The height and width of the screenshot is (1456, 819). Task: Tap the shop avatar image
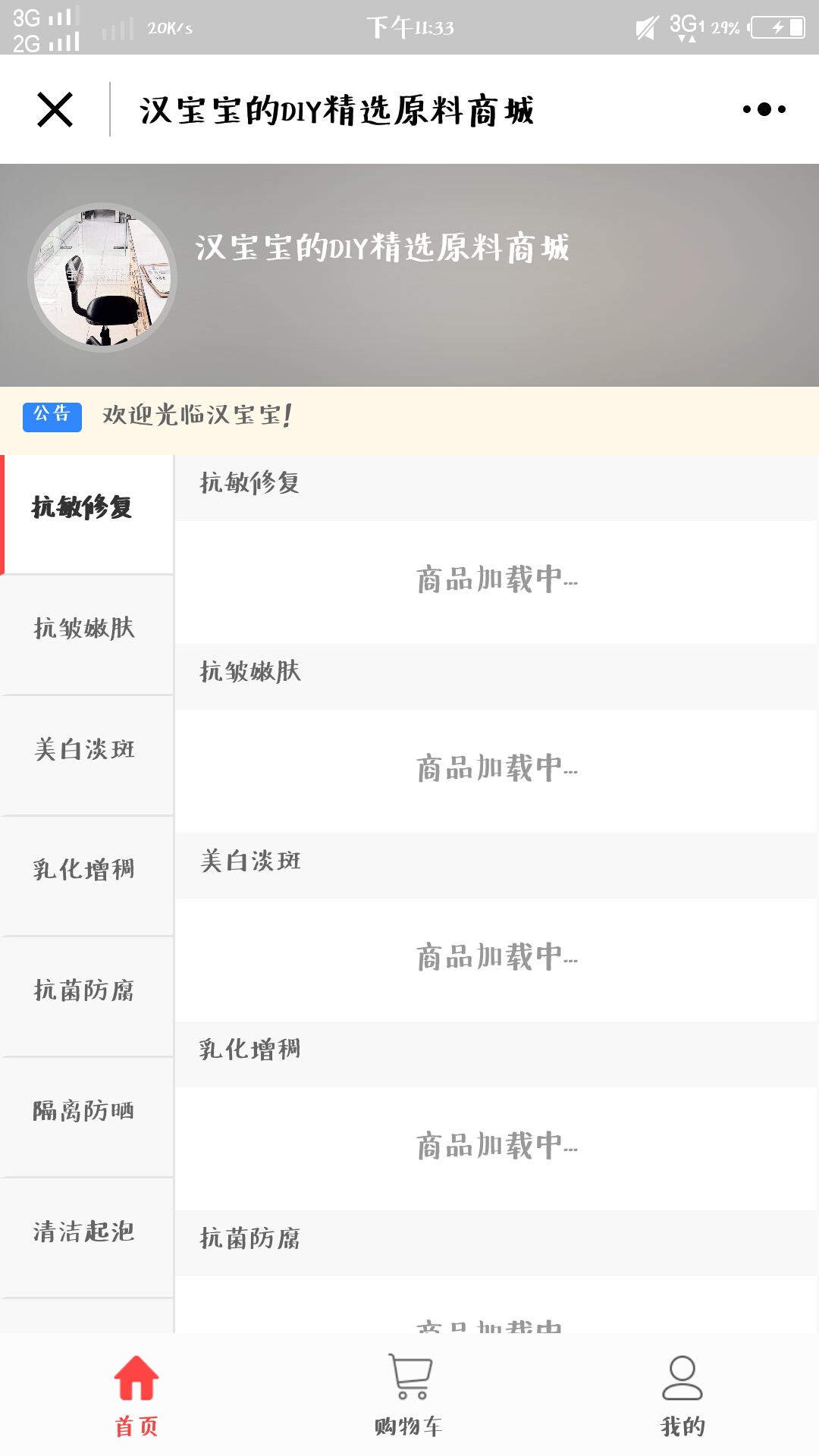pyautogui.click(x=102, y=278)
